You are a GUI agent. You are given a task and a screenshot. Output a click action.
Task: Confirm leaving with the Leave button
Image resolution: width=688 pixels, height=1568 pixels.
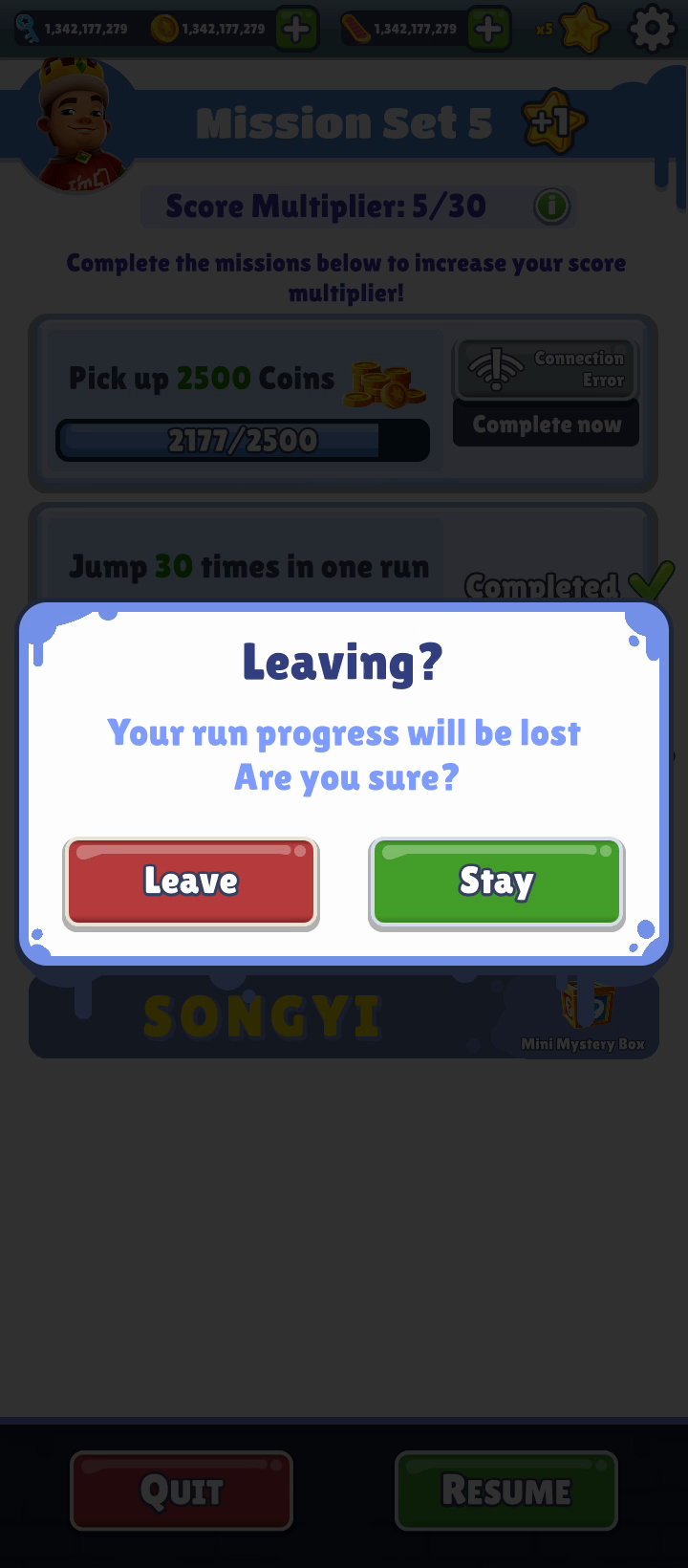191,882
